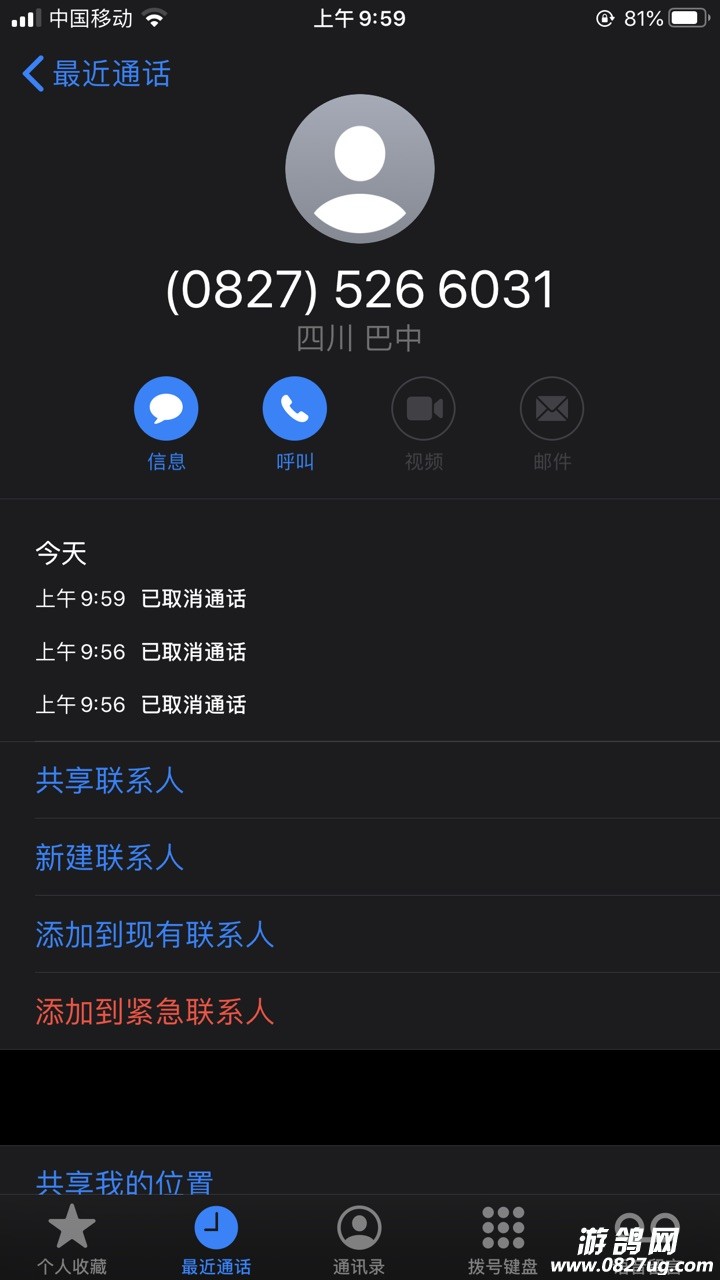Open the 拨号键盘 tab
This screenshot has height=1280, width=720.
tap(503, 1238)
